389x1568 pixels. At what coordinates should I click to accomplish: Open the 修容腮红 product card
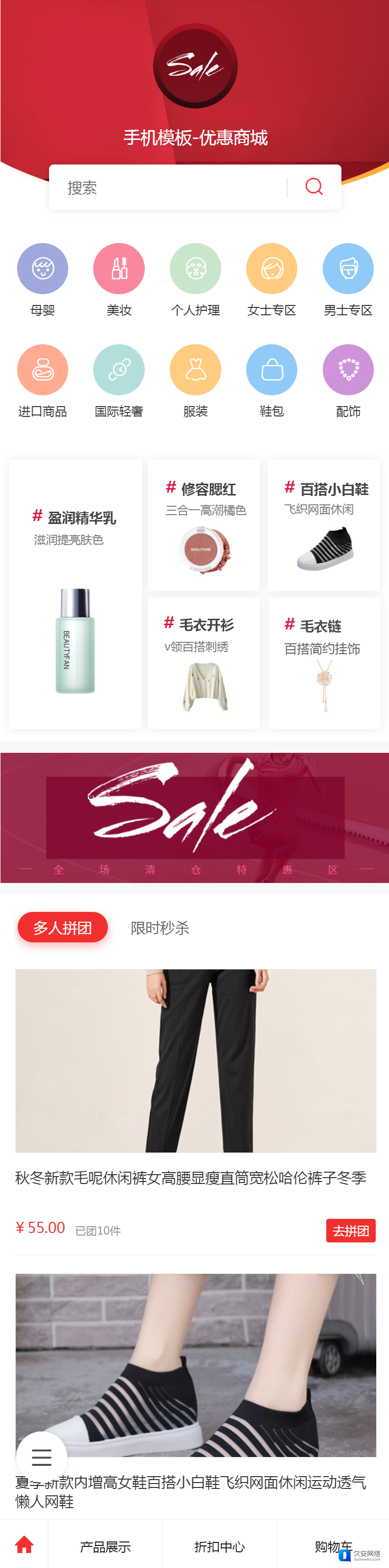[204, 525]
